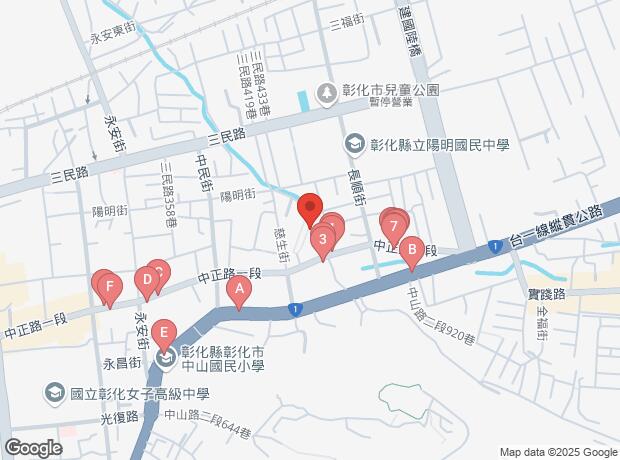
Task: Select map marker B near 中正路二段
Action: (x=411, y=252)
